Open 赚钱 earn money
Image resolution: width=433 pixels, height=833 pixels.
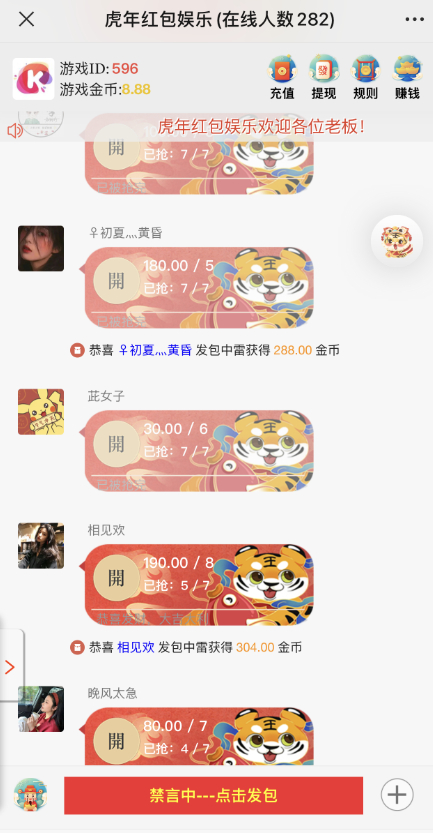coord(407,78)
